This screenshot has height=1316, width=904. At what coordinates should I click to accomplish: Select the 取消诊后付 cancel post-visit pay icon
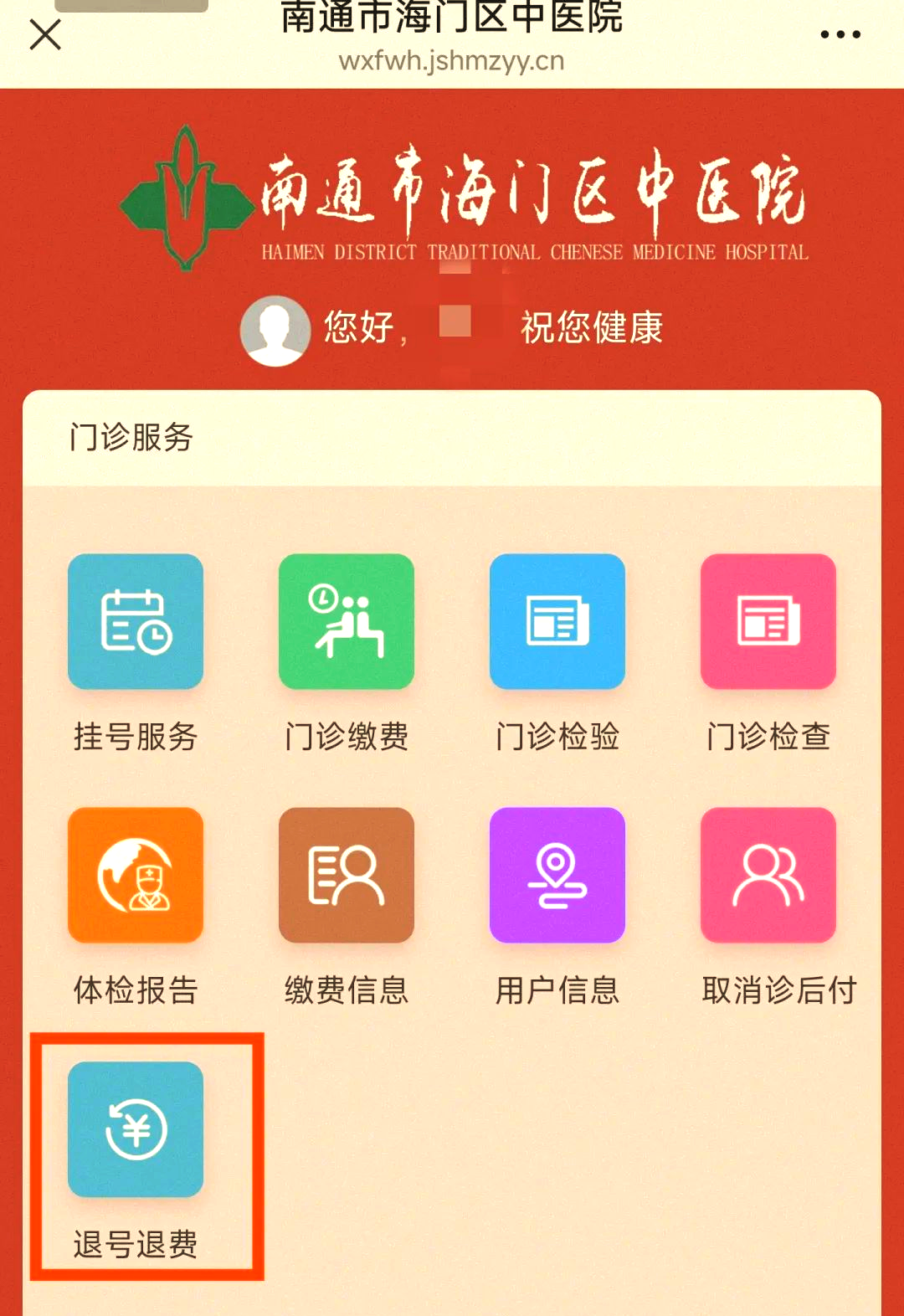(768, 874)
